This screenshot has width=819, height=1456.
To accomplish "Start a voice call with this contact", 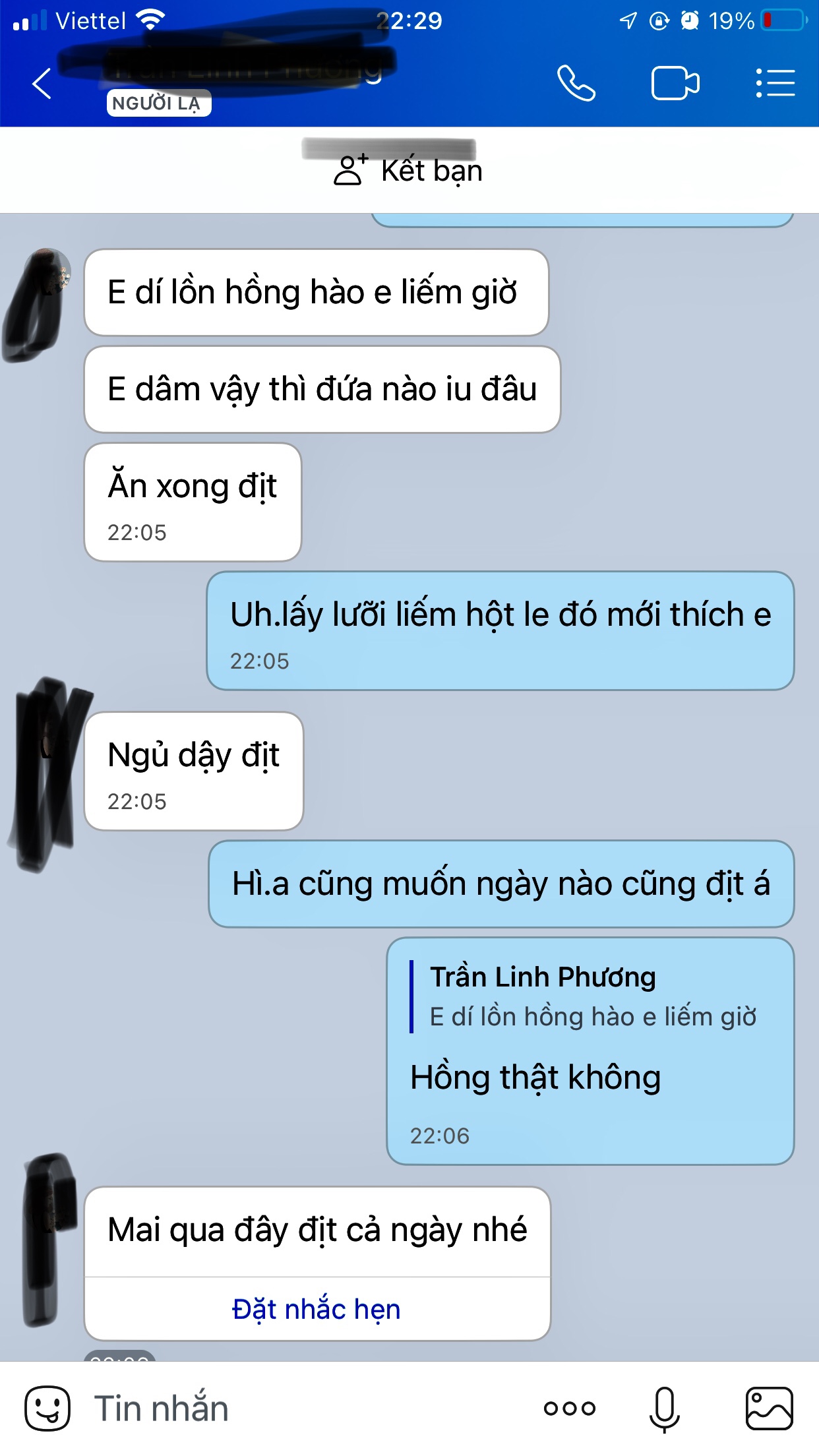I will (x=576, y=84).
